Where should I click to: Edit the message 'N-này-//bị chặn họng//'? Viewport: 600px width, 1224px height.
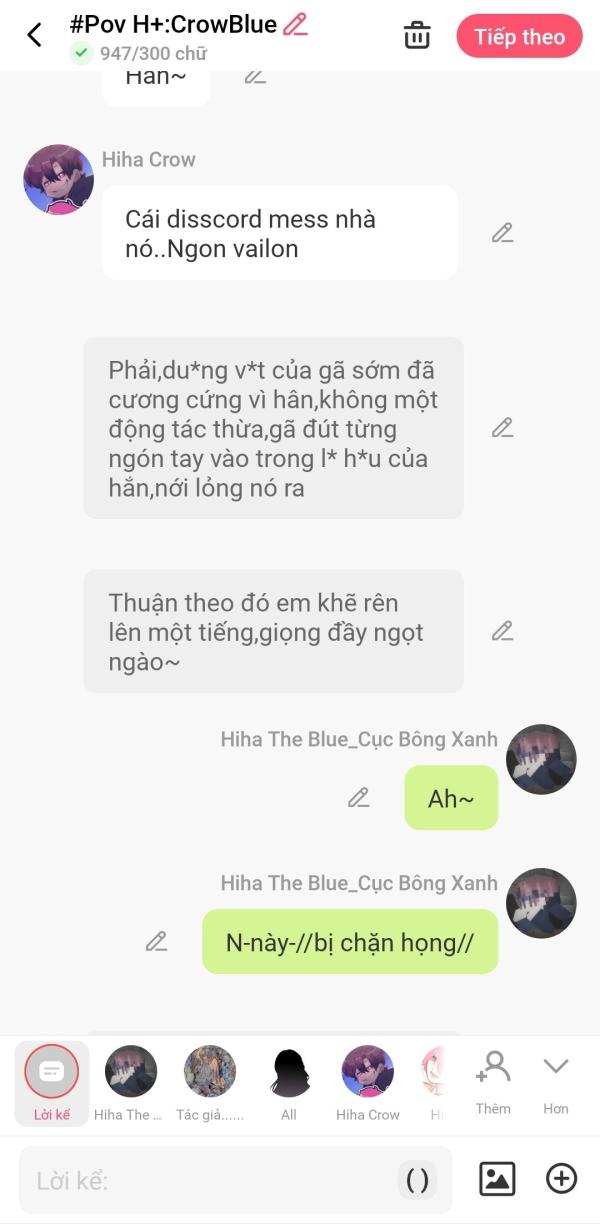[156, 941]
